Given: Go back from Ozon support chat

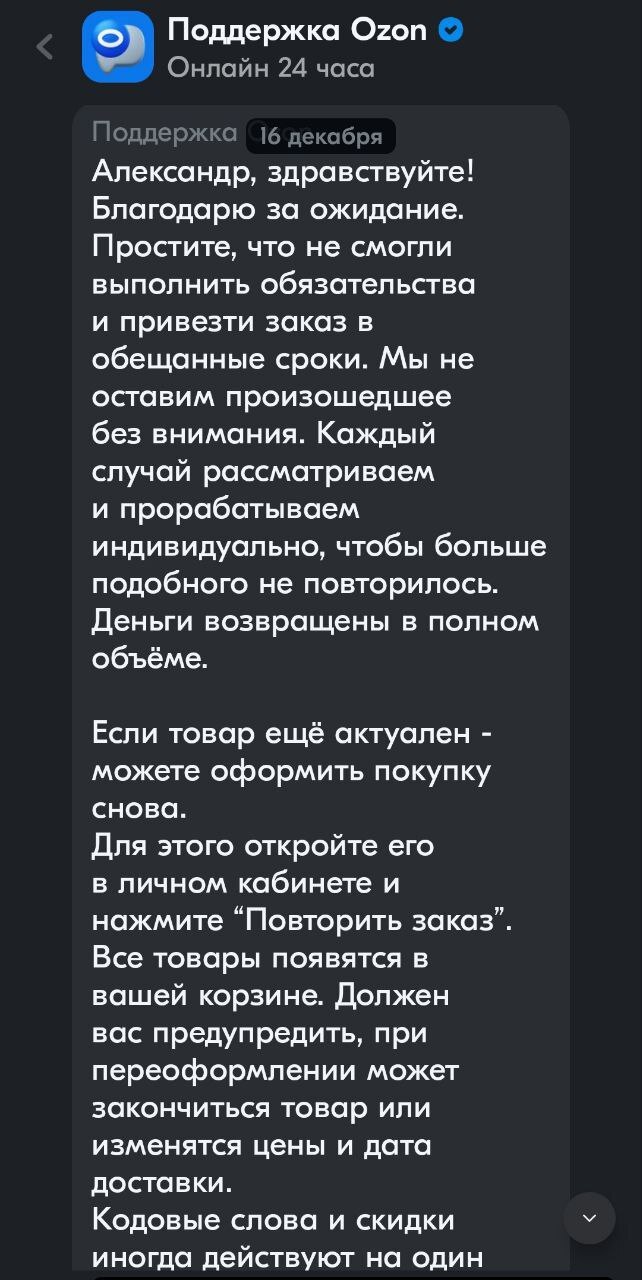Looking at the screenshot, I should click(x=44, y=47).
